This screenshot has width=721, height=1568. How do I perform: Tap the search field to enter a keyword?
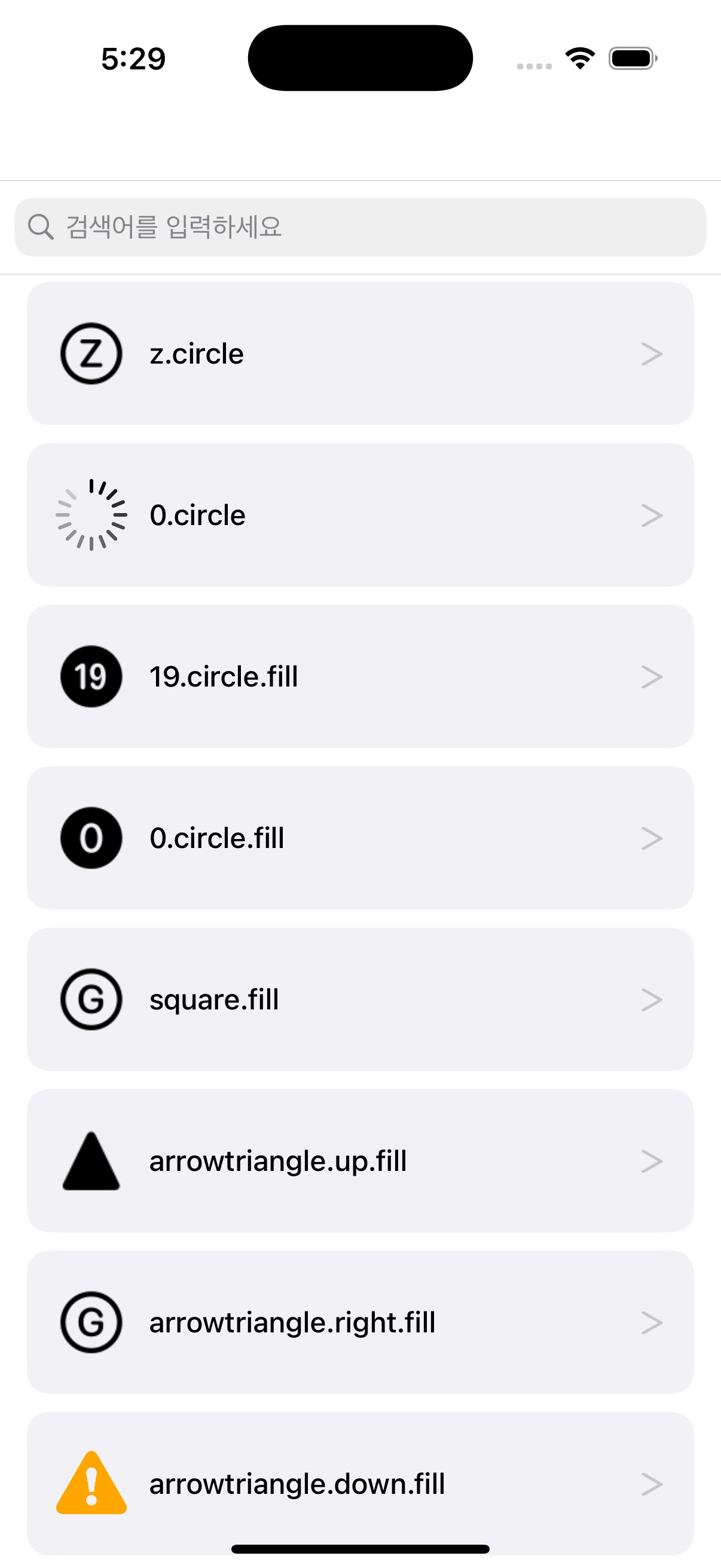360,227
